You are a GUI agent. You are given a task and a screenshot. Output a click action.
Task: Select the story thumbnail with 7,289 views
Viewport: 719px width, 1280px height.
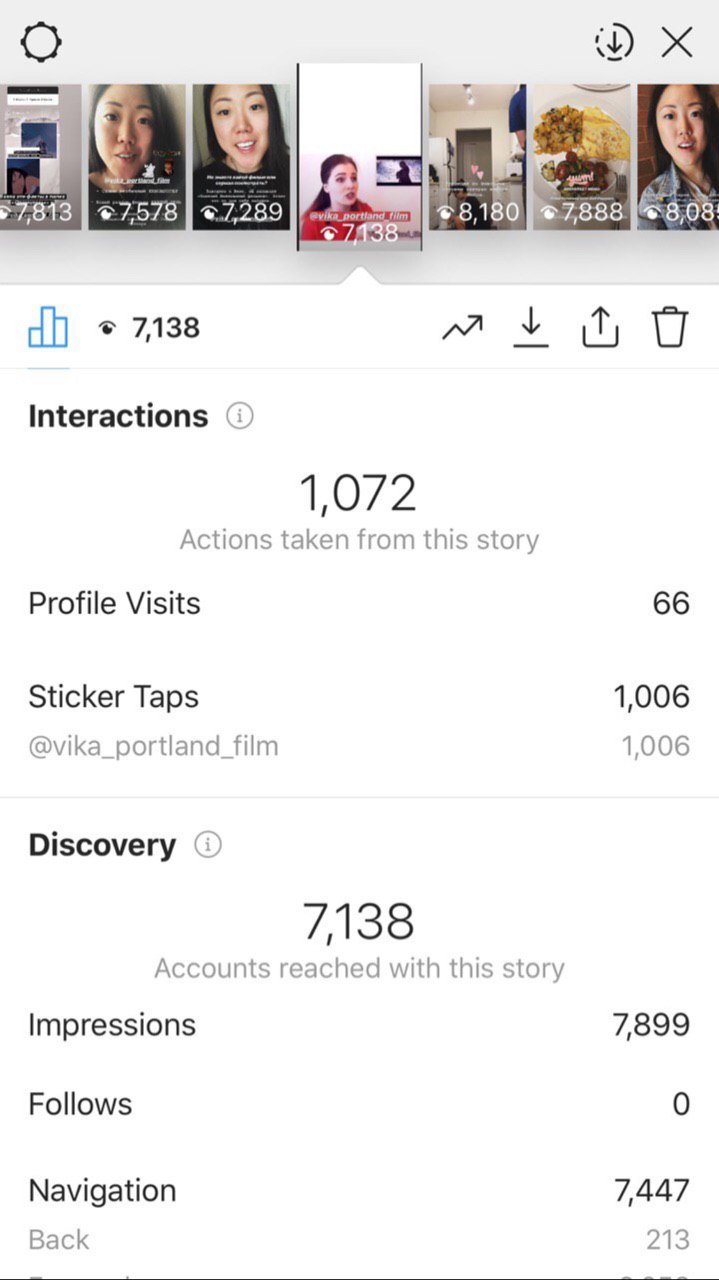(241, 157)
